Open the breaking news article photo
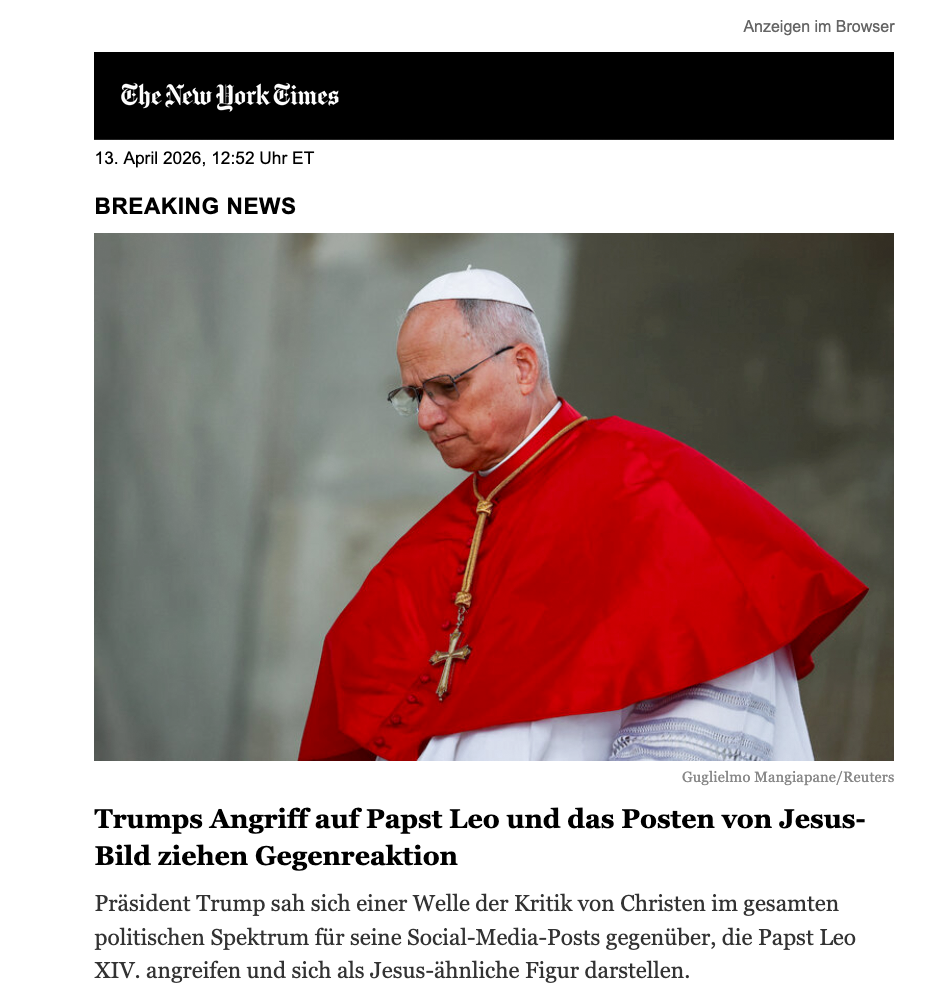 [x=493, y=497]
